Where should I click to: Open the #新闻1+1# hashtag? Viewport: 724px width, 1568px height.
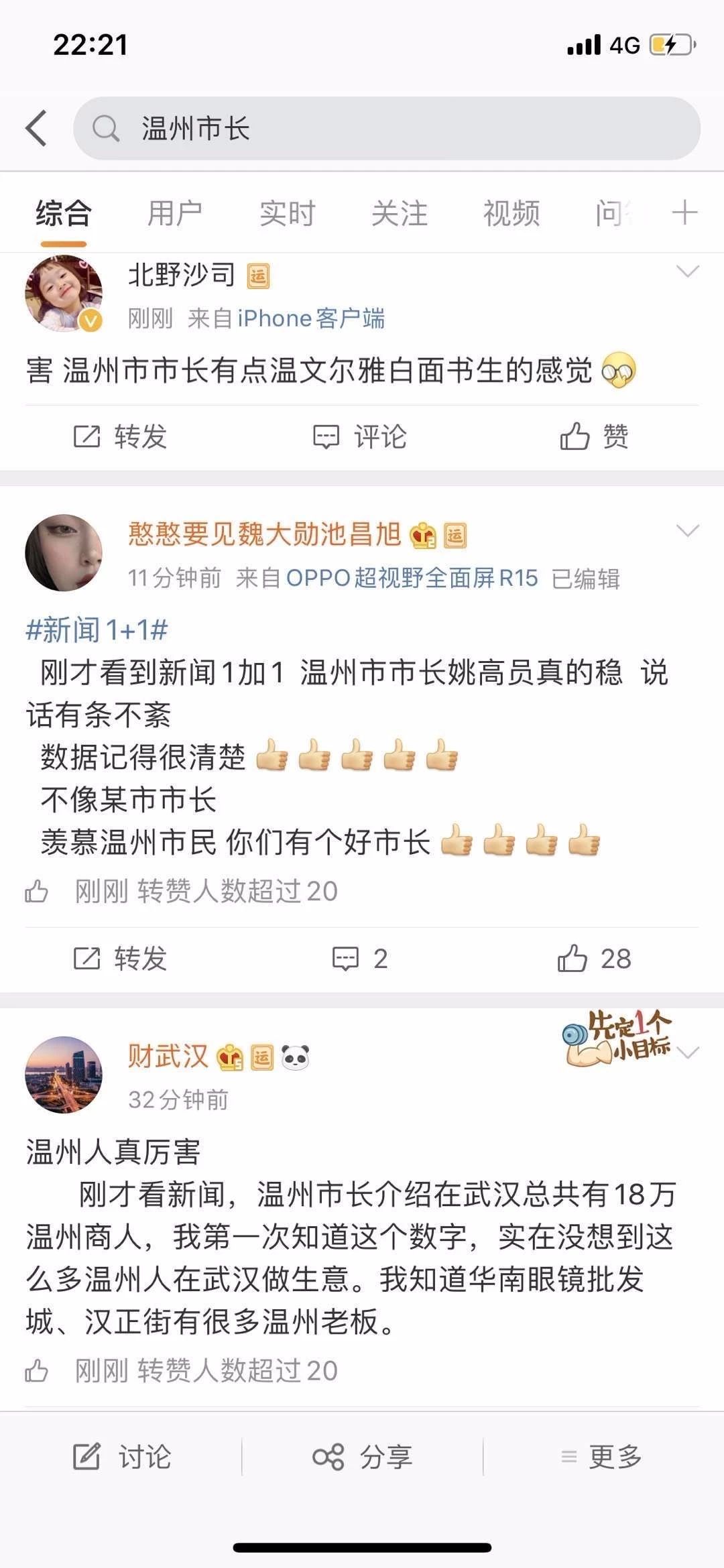coord(97,630)
